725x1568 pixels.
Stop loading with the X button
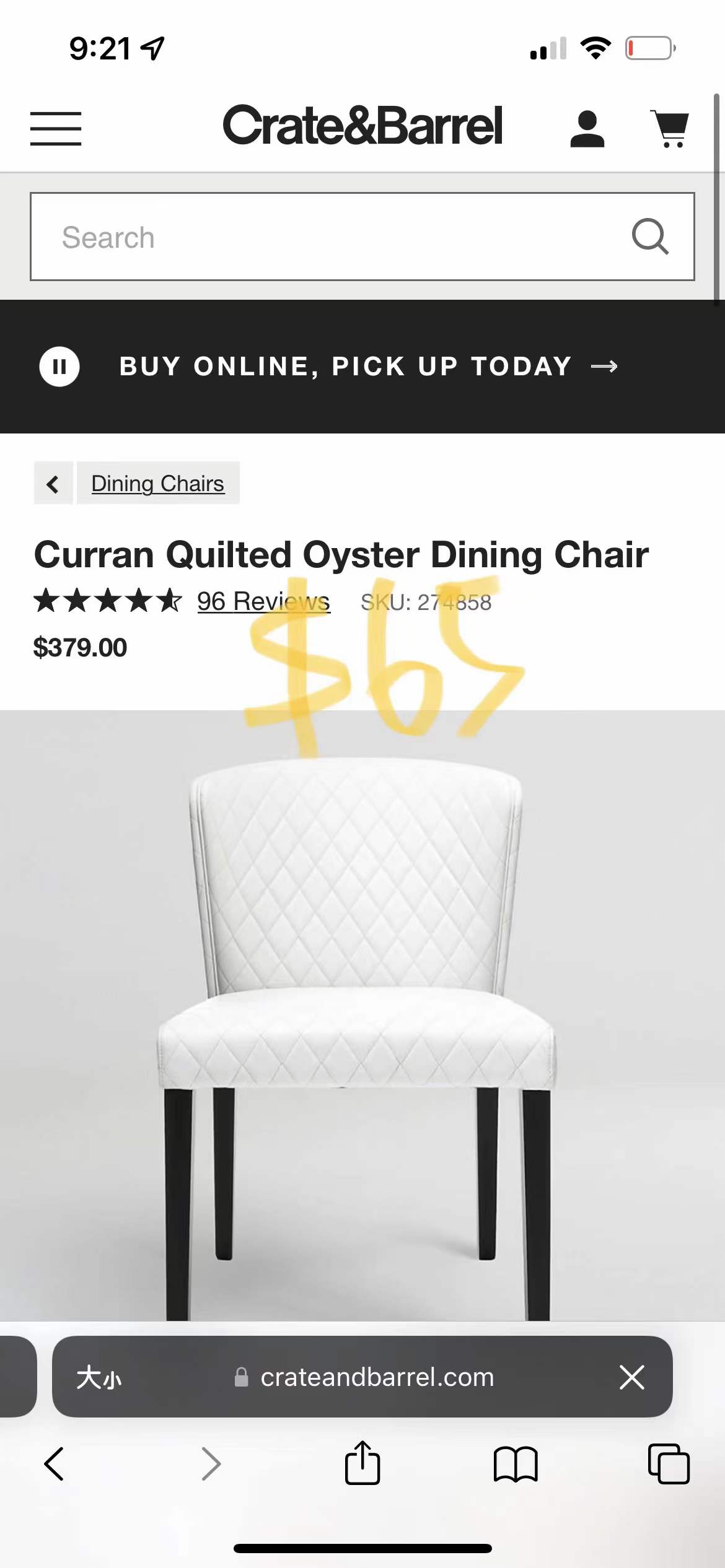[x=632, y=1377]
